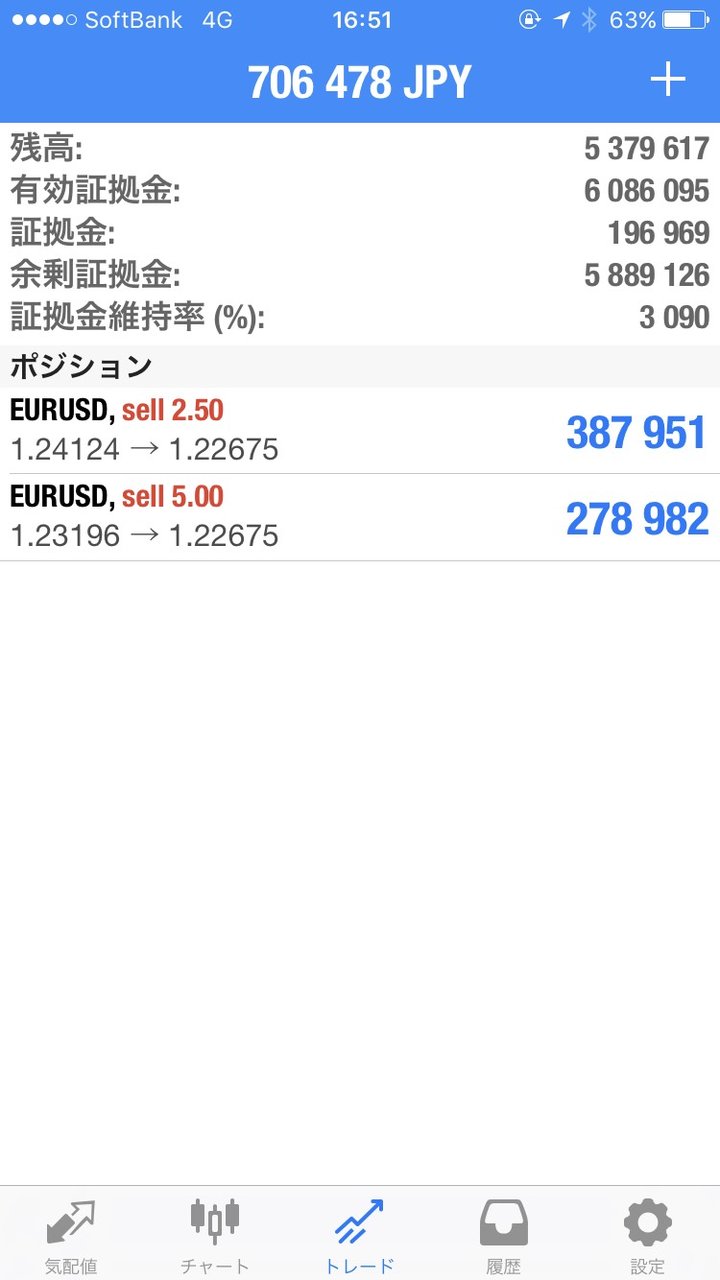Select the トレード trade tab

[x=360, y=1235]
